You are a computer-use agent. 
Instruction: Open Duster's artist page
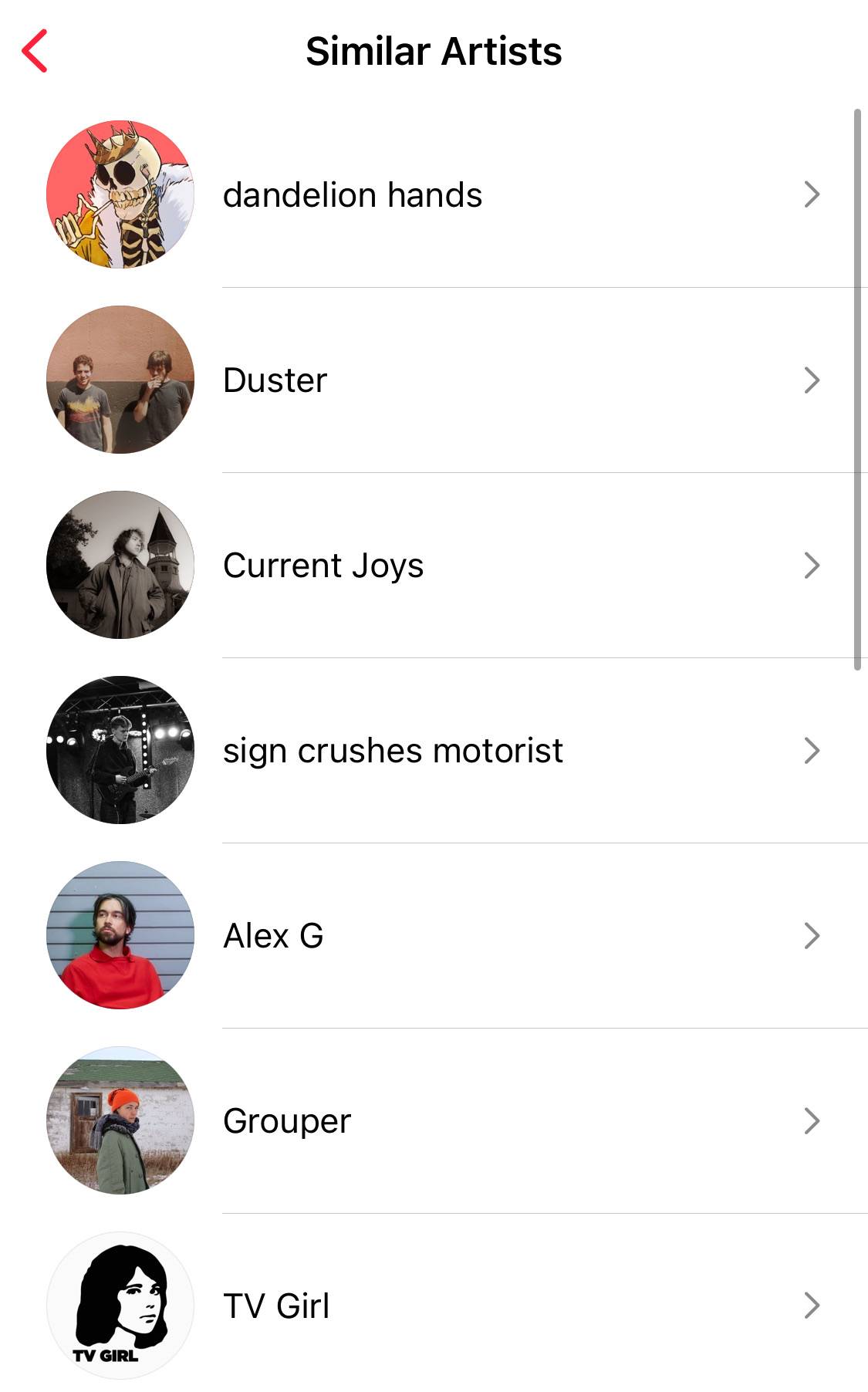[434, 380]
